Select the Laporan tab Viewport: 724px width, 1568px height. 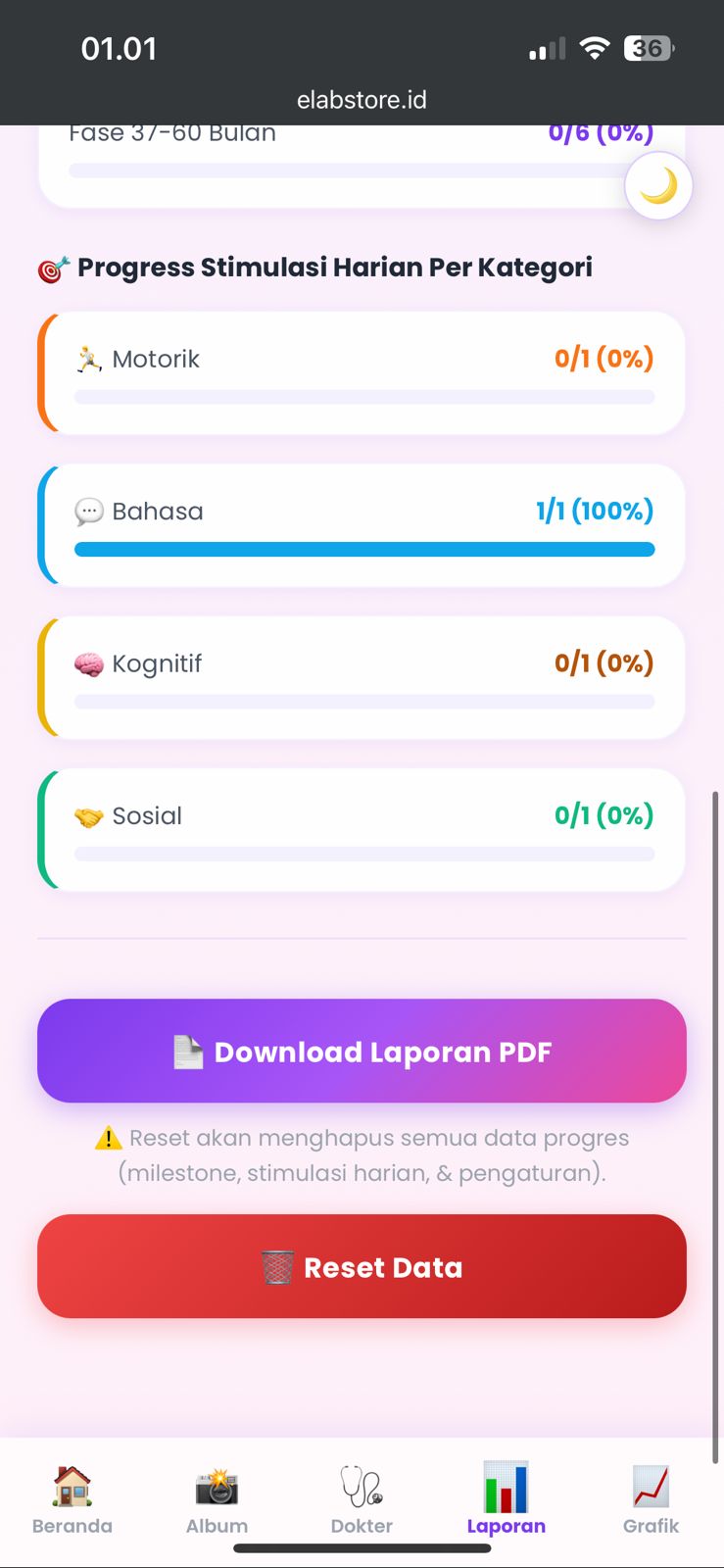click(x=506, y=1499)
